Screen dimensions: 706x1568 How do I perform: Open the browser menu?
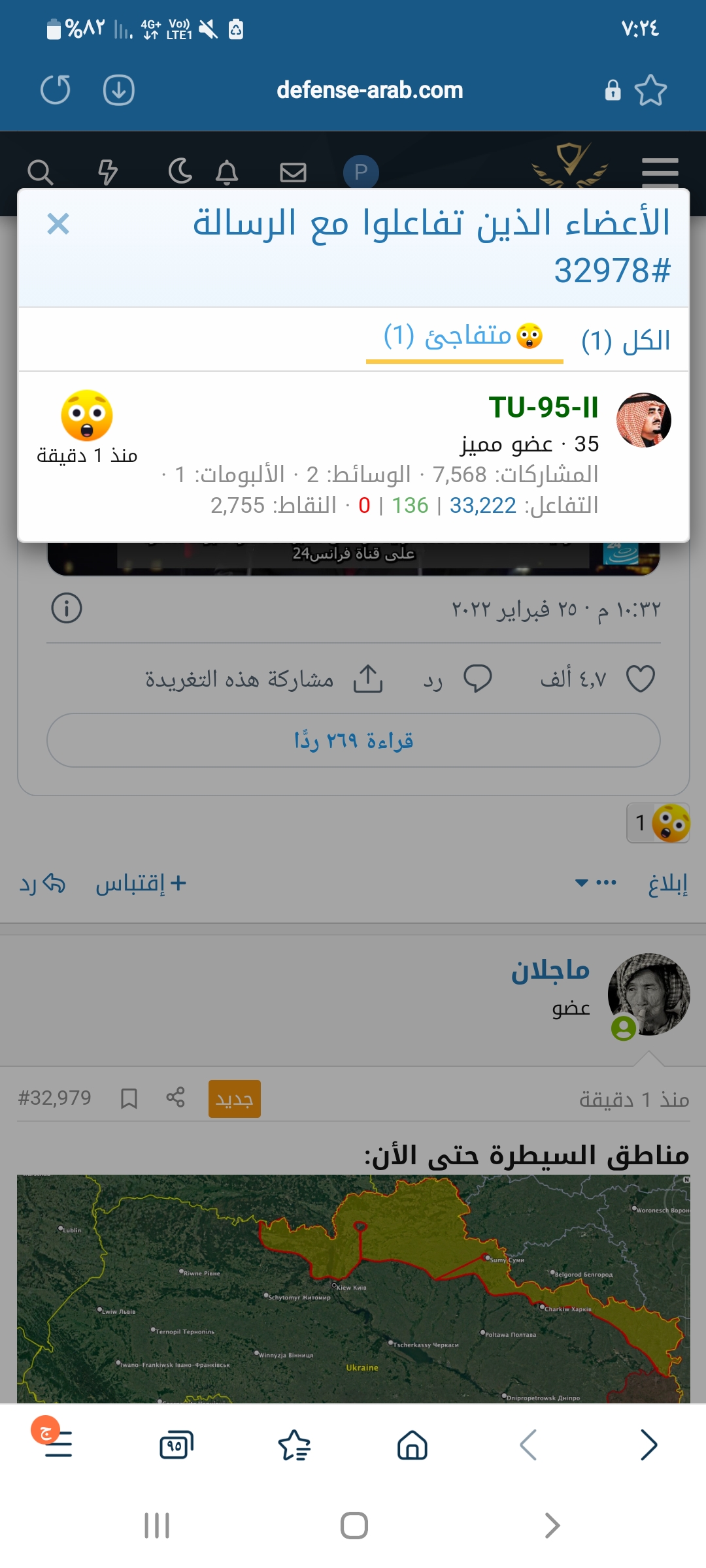(x=58, y=1445)
